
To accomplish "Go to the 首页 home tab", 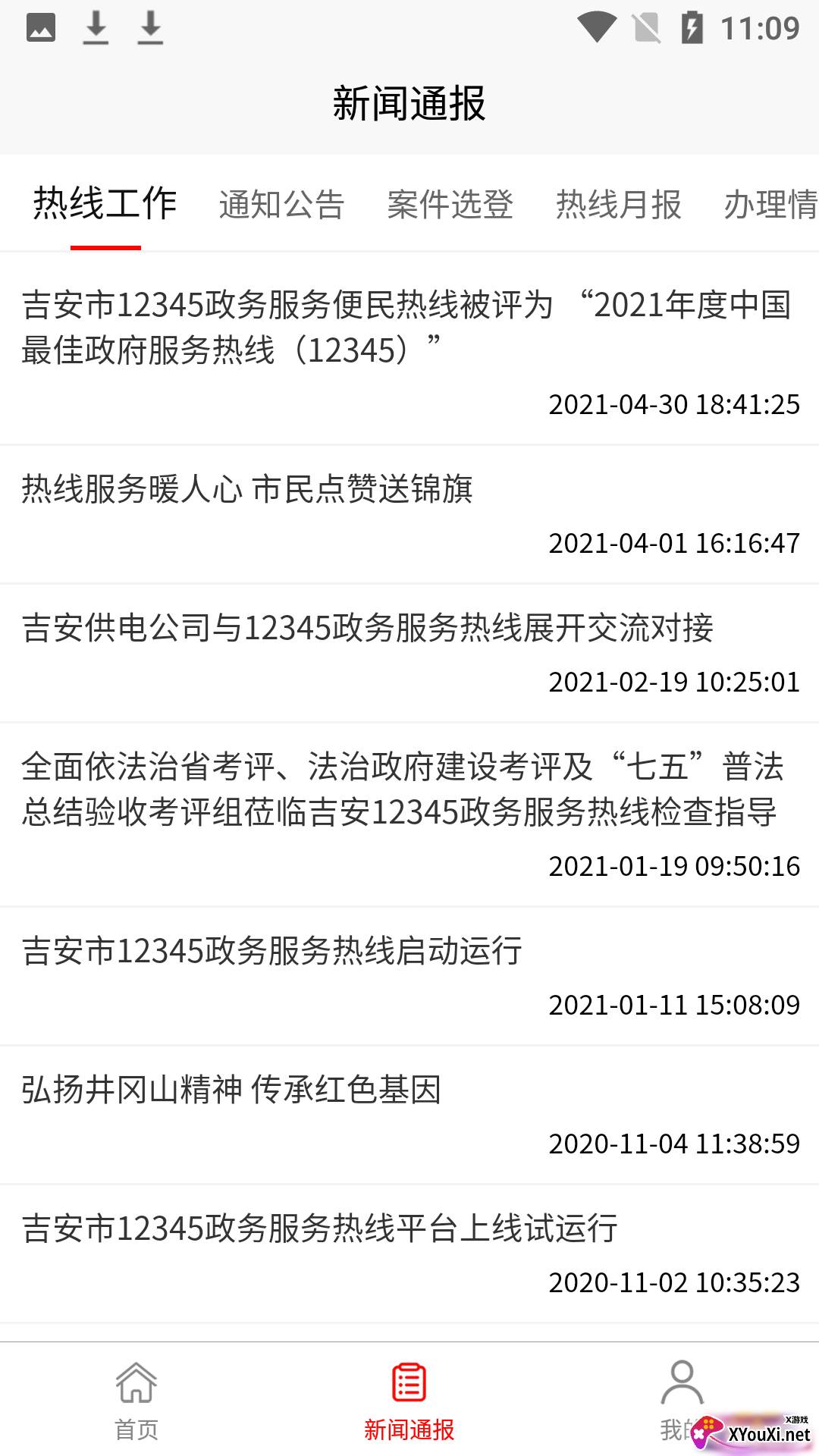I will [x=136, y=1400].
